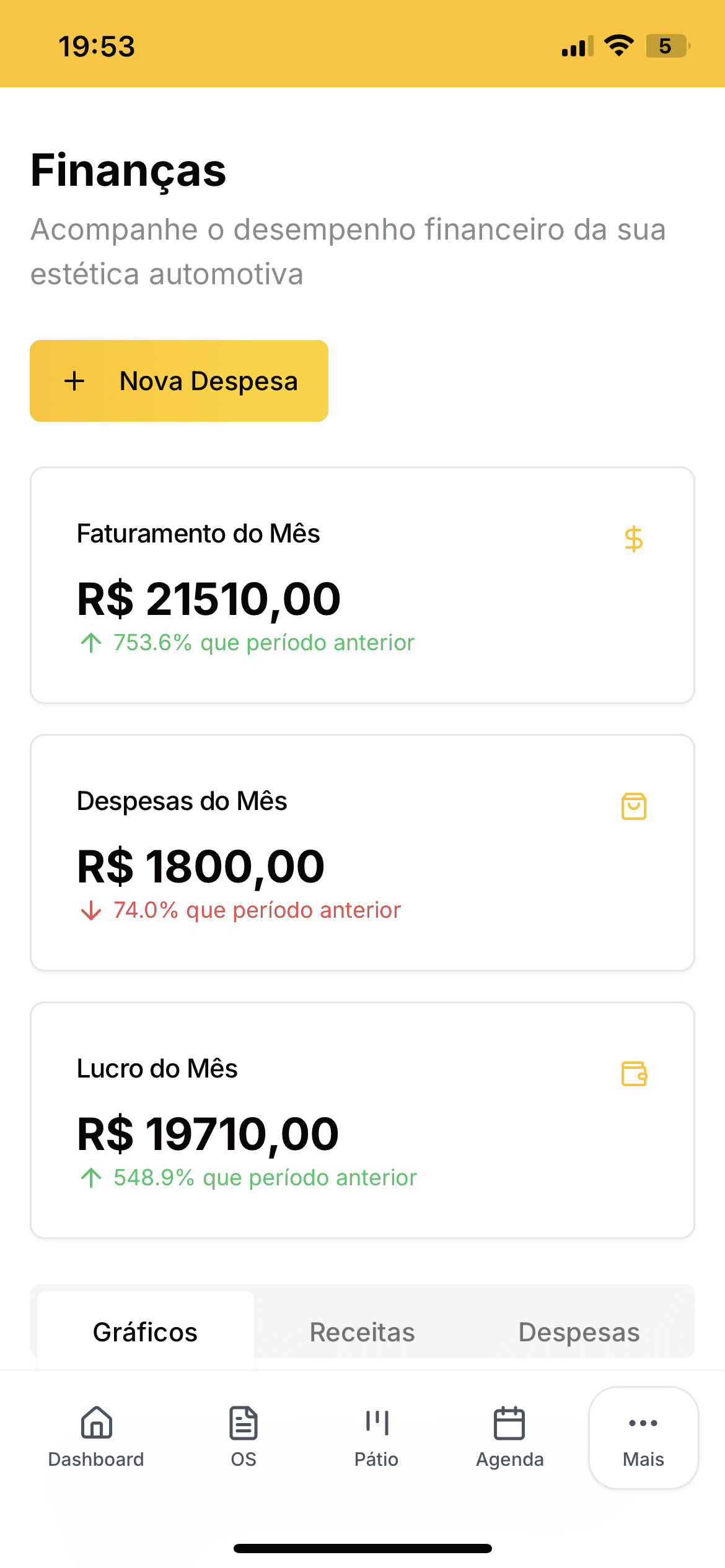
Task: Switch to the Gráficos tab
Action: click(x=146, y=1331)
